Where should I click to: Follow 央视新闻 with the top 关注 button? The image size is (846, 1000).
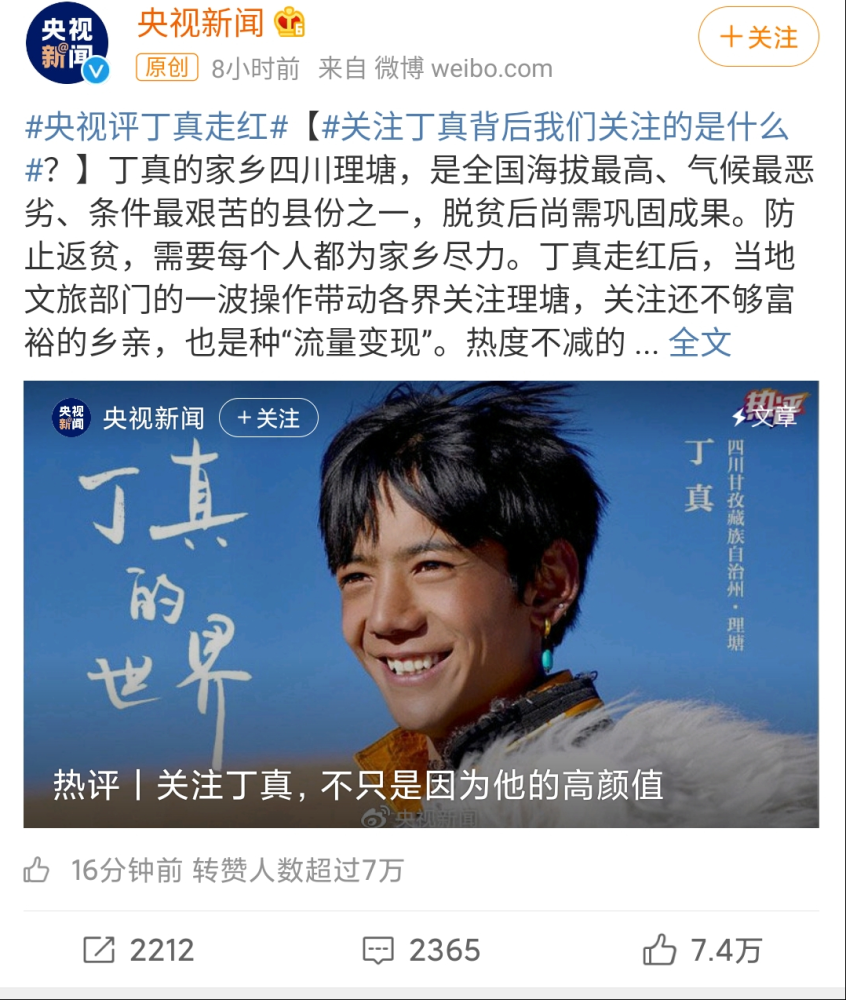[758, 37]
